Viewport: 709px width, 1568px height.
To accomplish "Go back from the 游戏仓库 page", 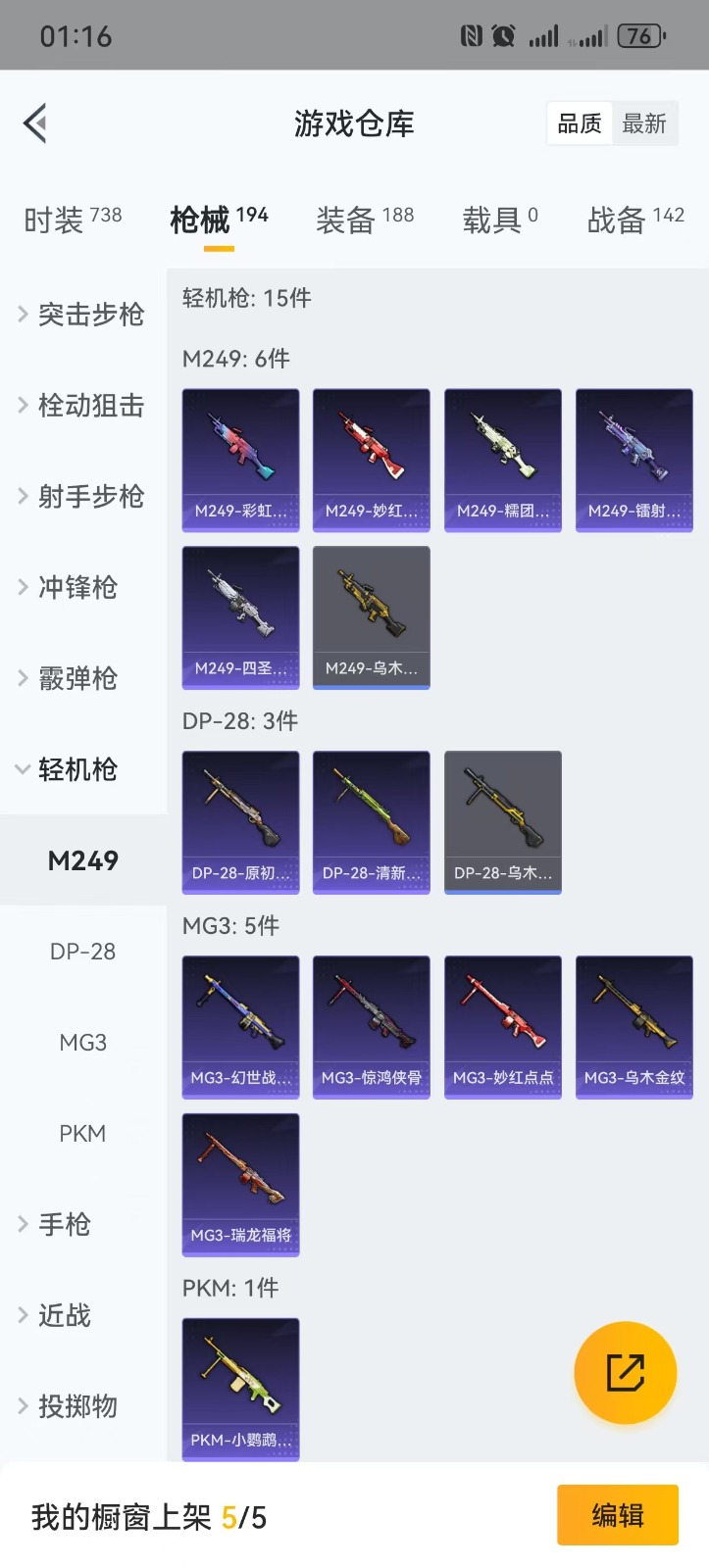I will pyautogui.click(x=36, y=123).
